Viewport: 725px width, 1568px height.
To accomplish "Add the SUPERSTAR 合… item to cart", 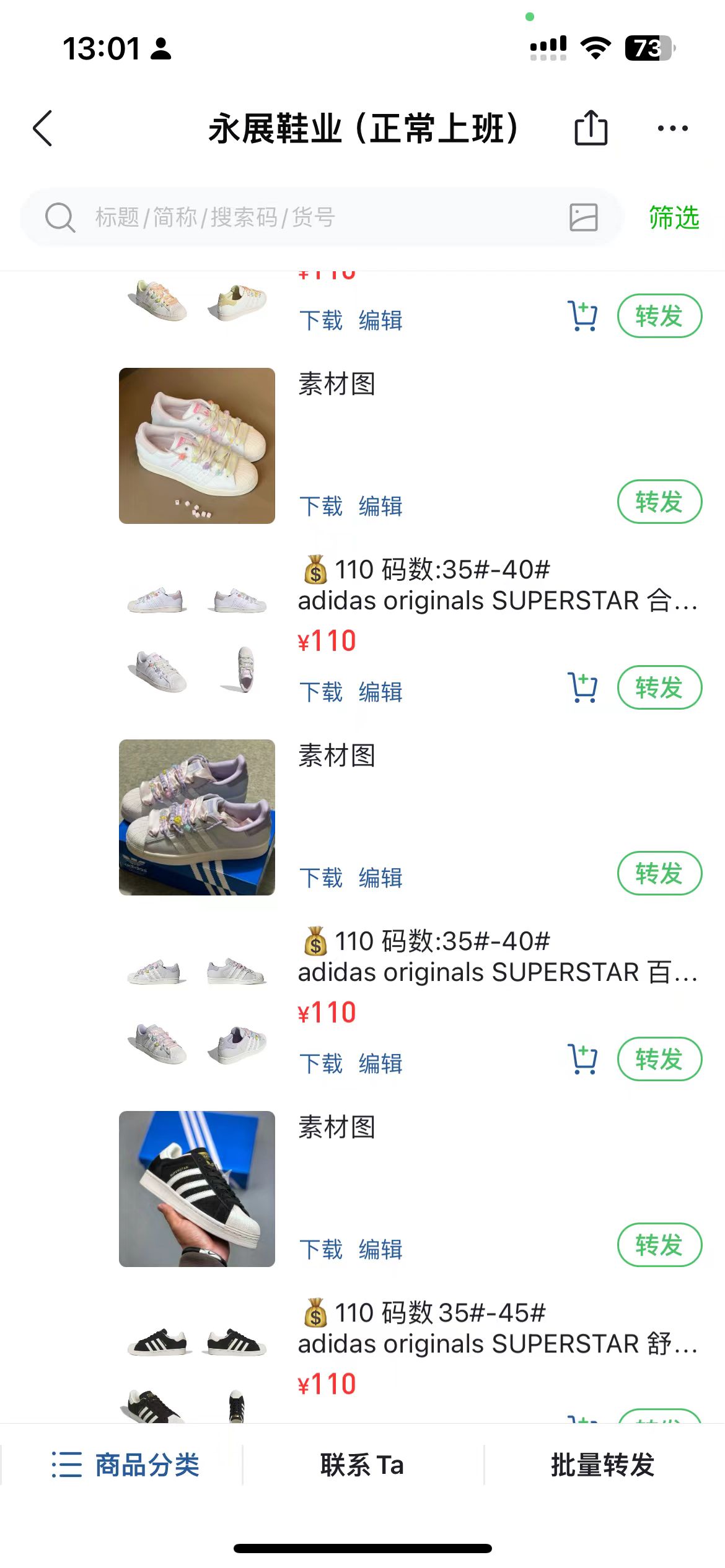I will pyautogui.click(x=582, y=687).
